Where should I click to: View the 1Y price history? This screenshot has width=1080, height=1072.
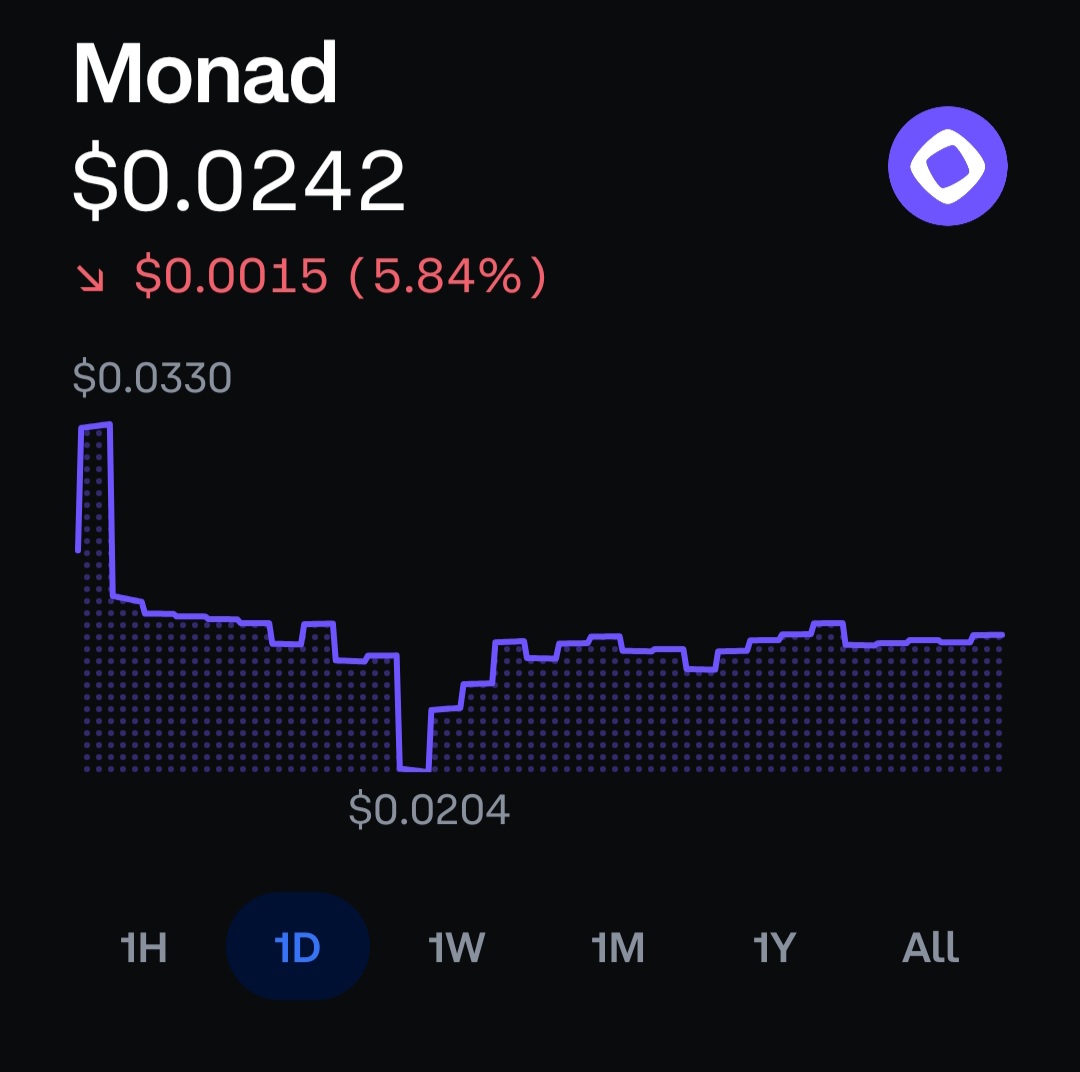(x=774, y=946)
